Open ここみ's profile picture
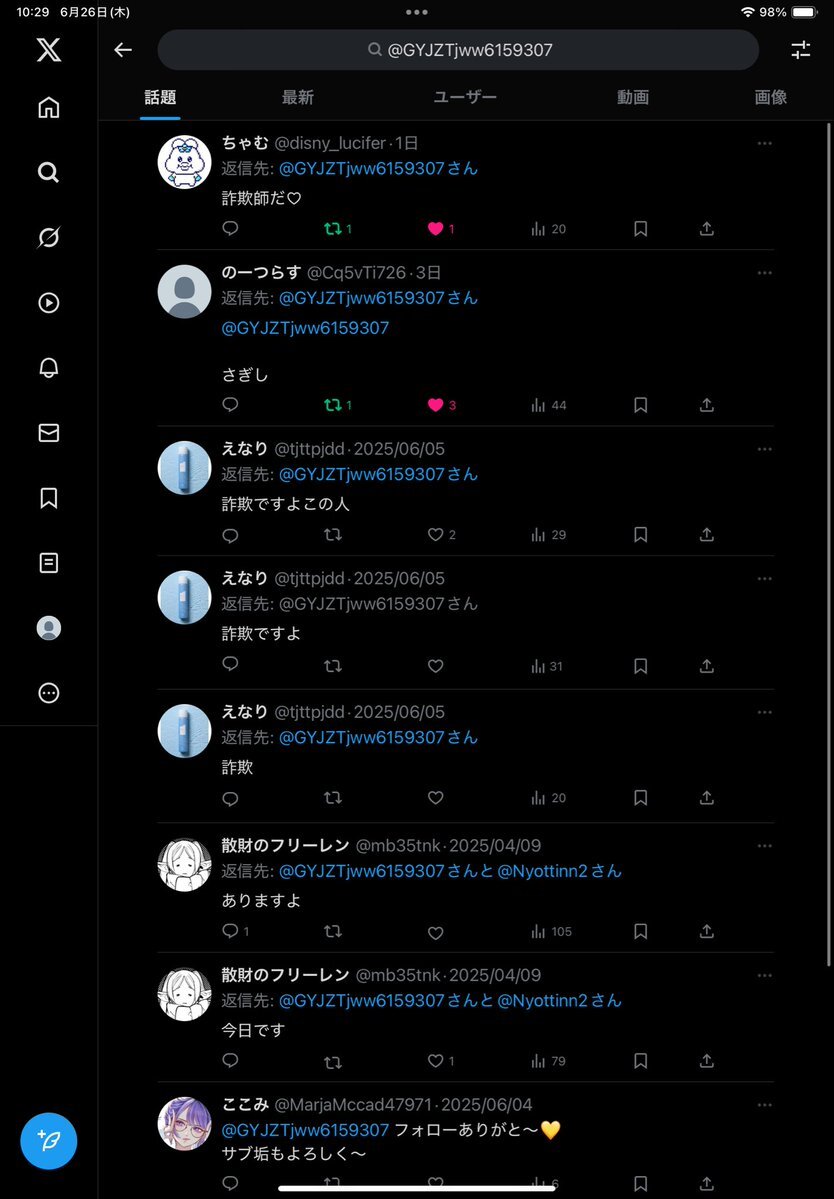The width and height of the screenshot is (834, 1199). click(184, 1123)
